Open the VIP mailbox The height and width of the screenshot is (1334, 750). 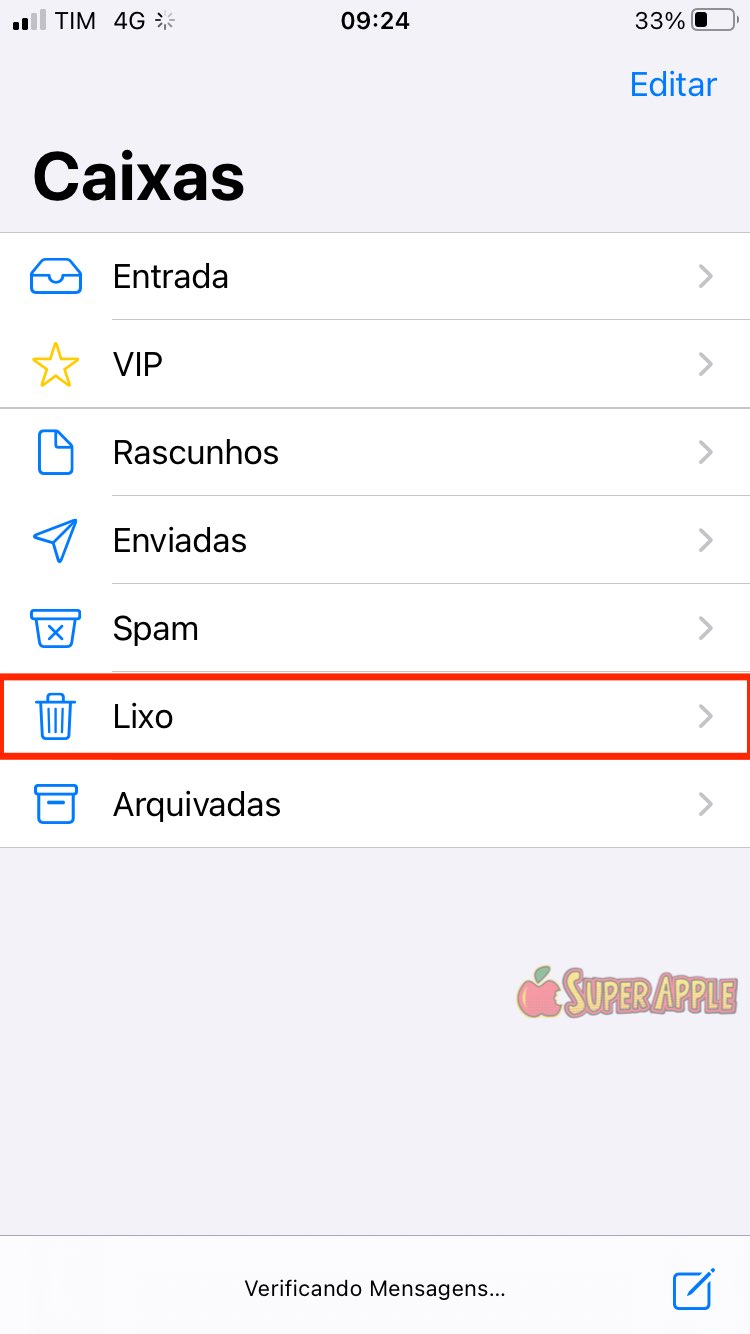(x=375, y=365)
